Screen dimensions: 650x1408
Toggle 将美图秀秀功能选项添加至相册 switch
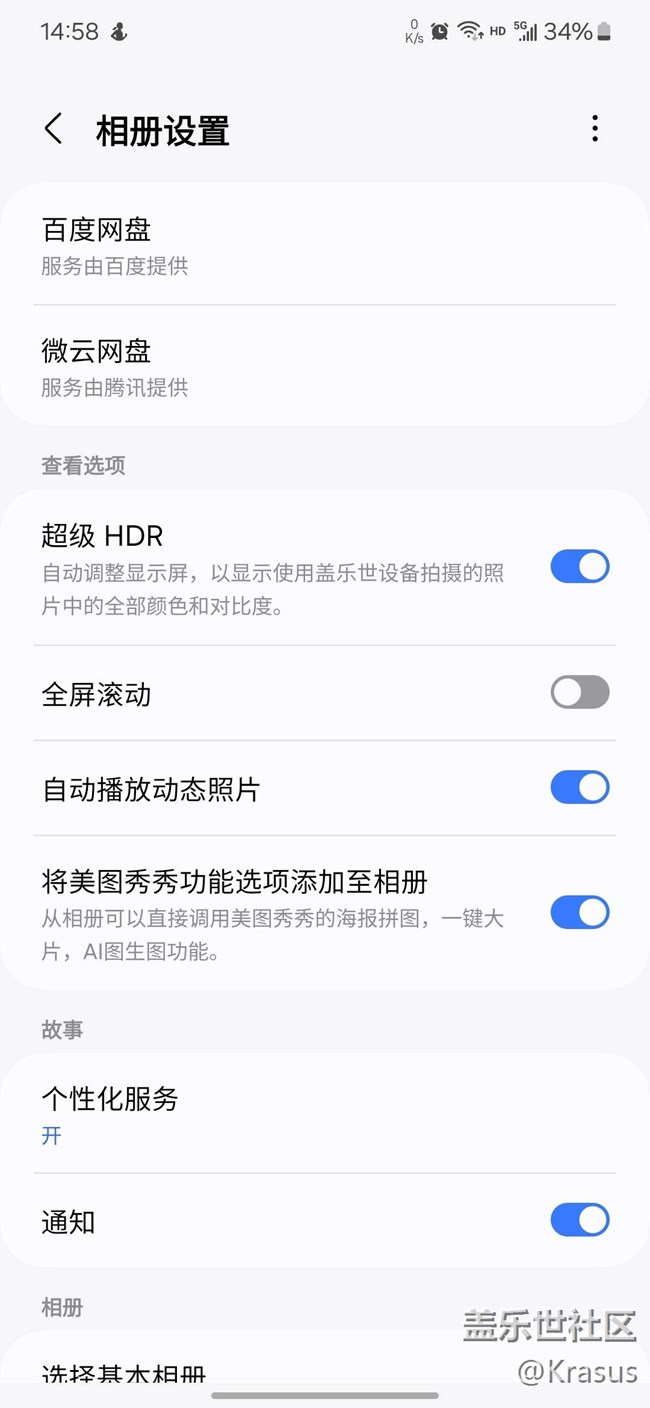[579, 912]
